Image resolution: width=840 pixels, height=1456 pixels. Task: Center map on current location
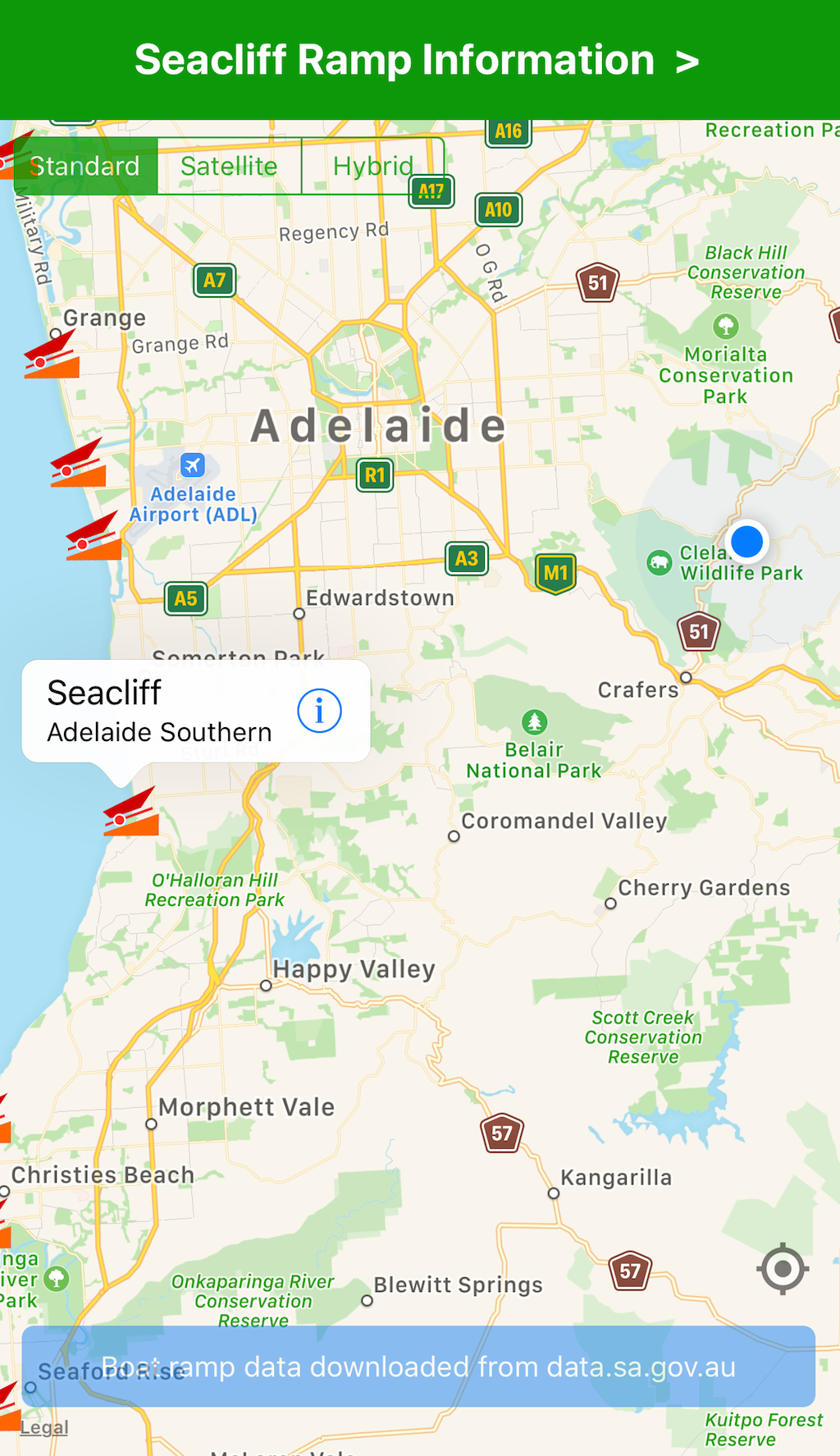[783, 1269]
